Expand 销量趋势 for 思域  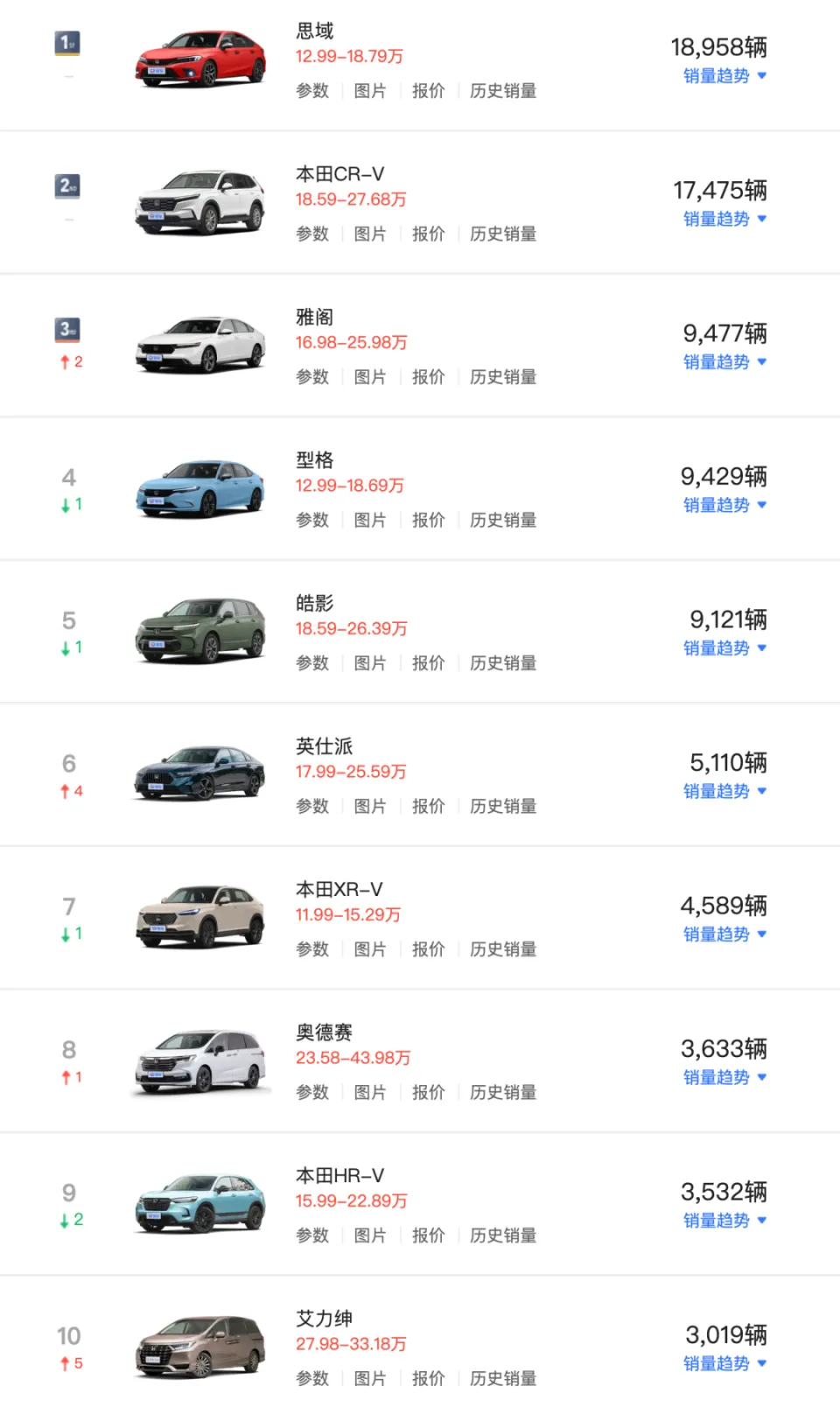[x=724, y=76]
